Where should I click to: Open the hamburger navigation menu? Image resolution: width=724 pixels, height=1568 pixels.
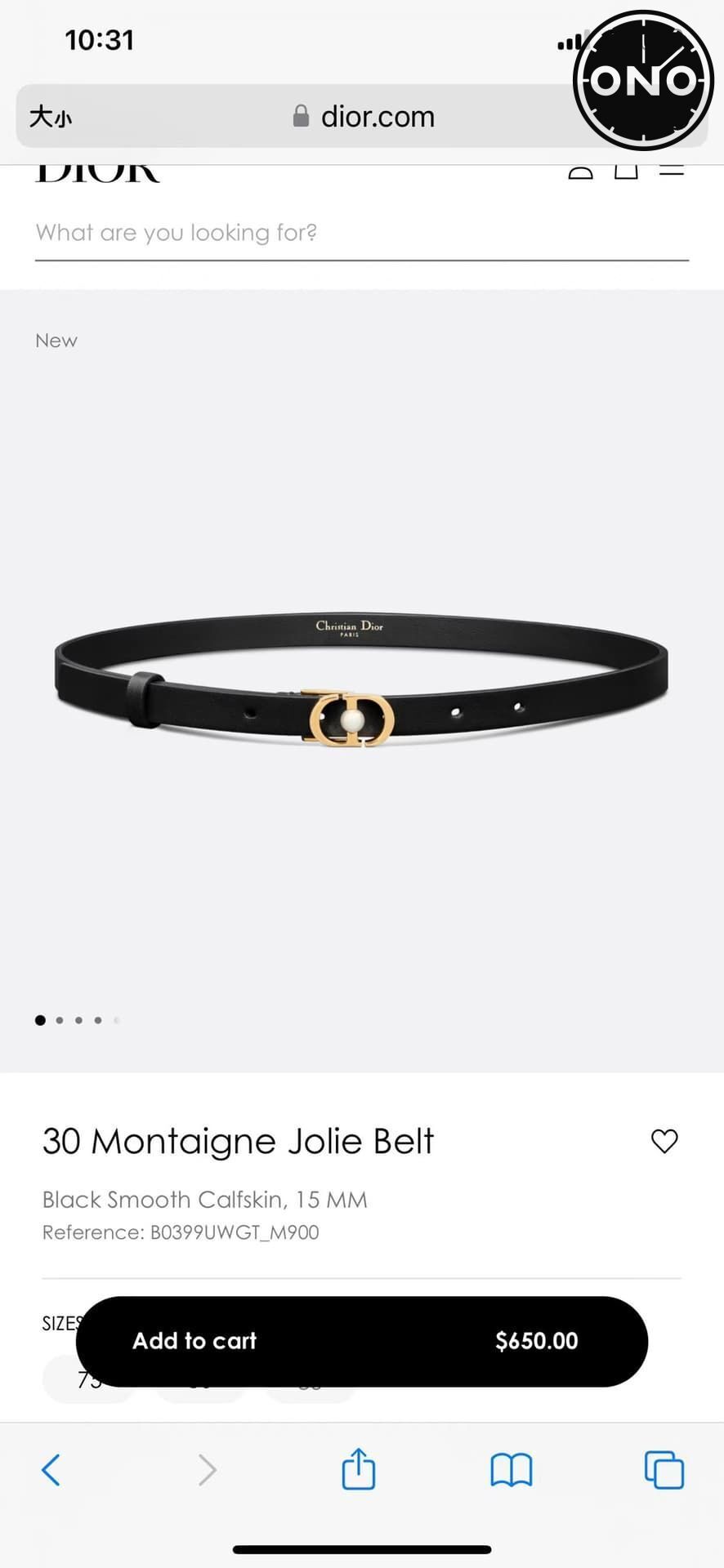(672, 170)
